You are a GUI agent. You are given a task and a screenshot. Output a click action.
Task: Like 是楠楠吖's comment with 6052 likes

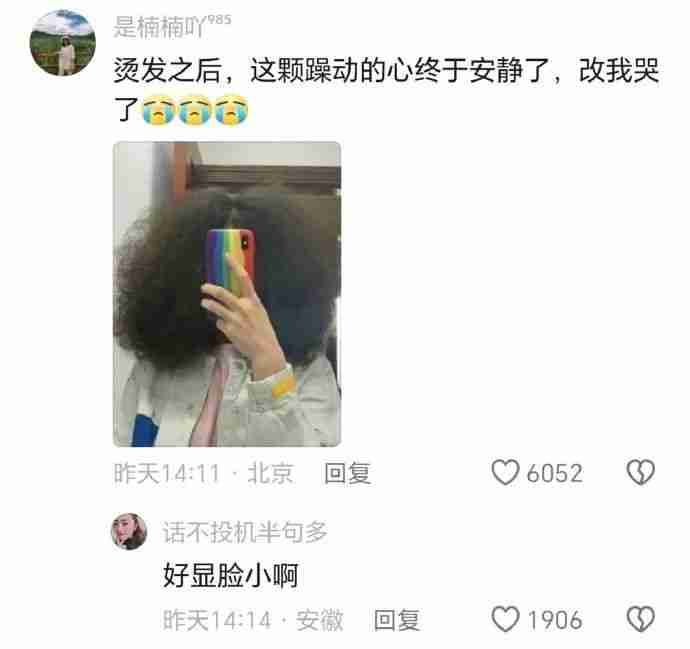coord(507,473)
